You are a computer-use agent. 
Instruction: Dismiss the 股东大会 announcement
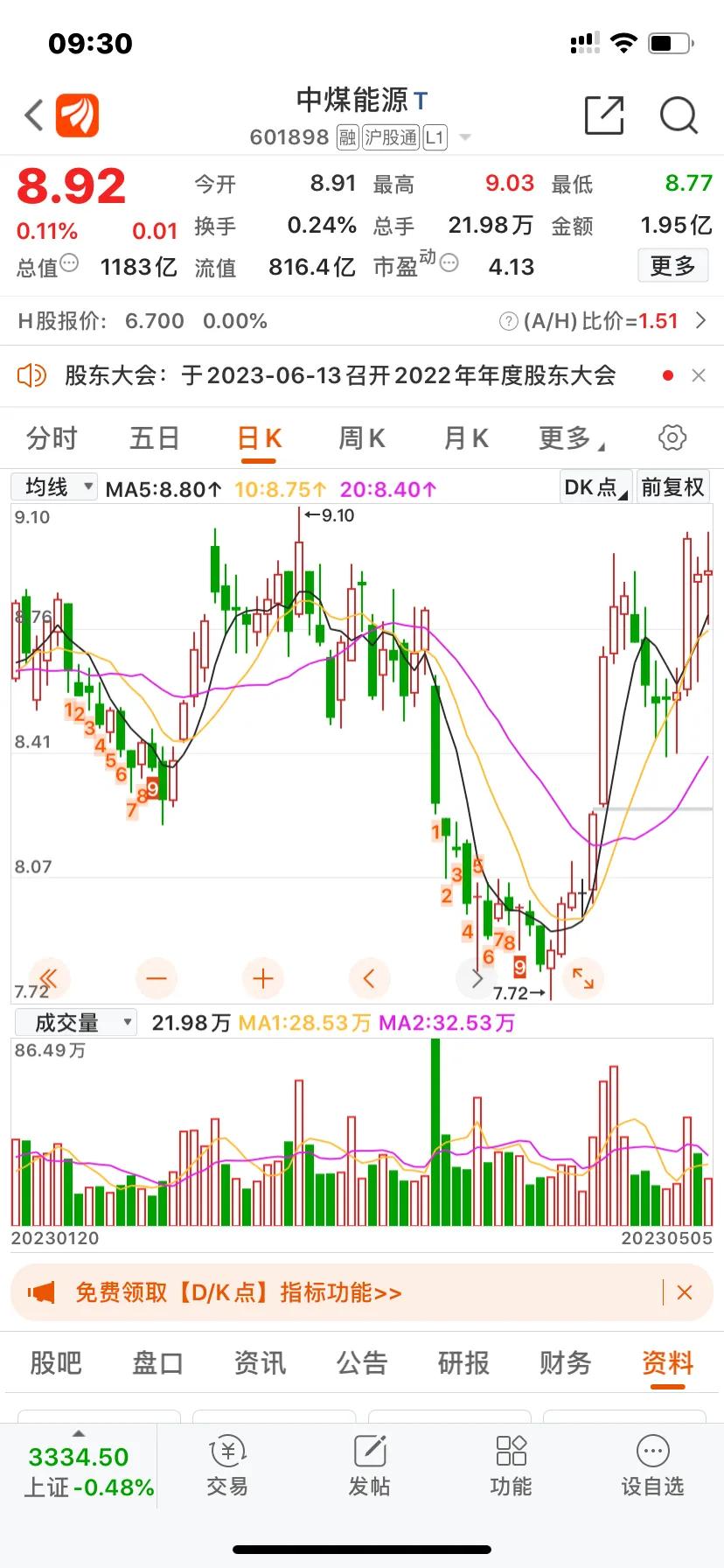699,375
